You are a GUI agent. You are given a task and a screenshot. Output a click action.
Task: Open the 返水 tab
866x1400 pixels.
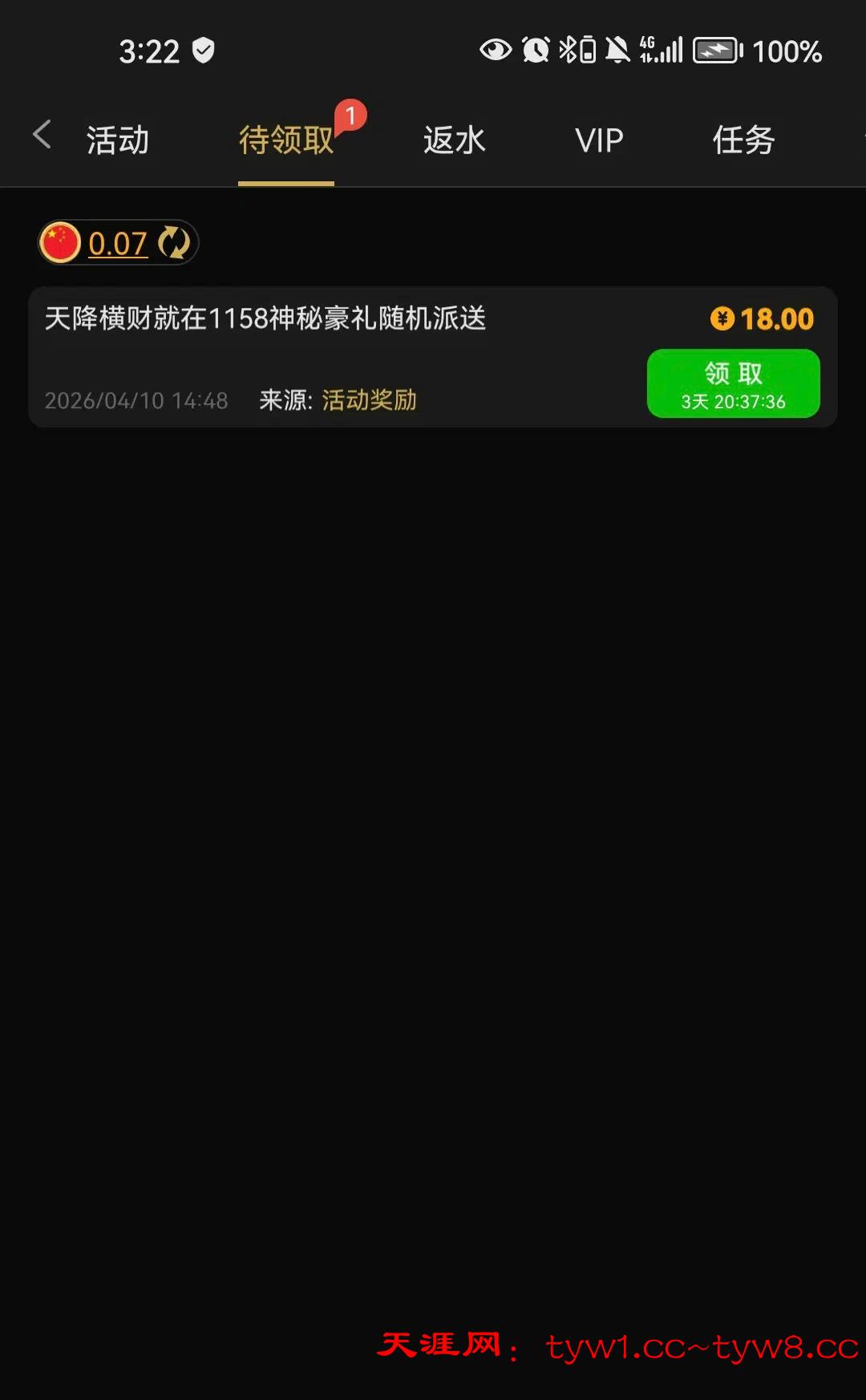454,140
